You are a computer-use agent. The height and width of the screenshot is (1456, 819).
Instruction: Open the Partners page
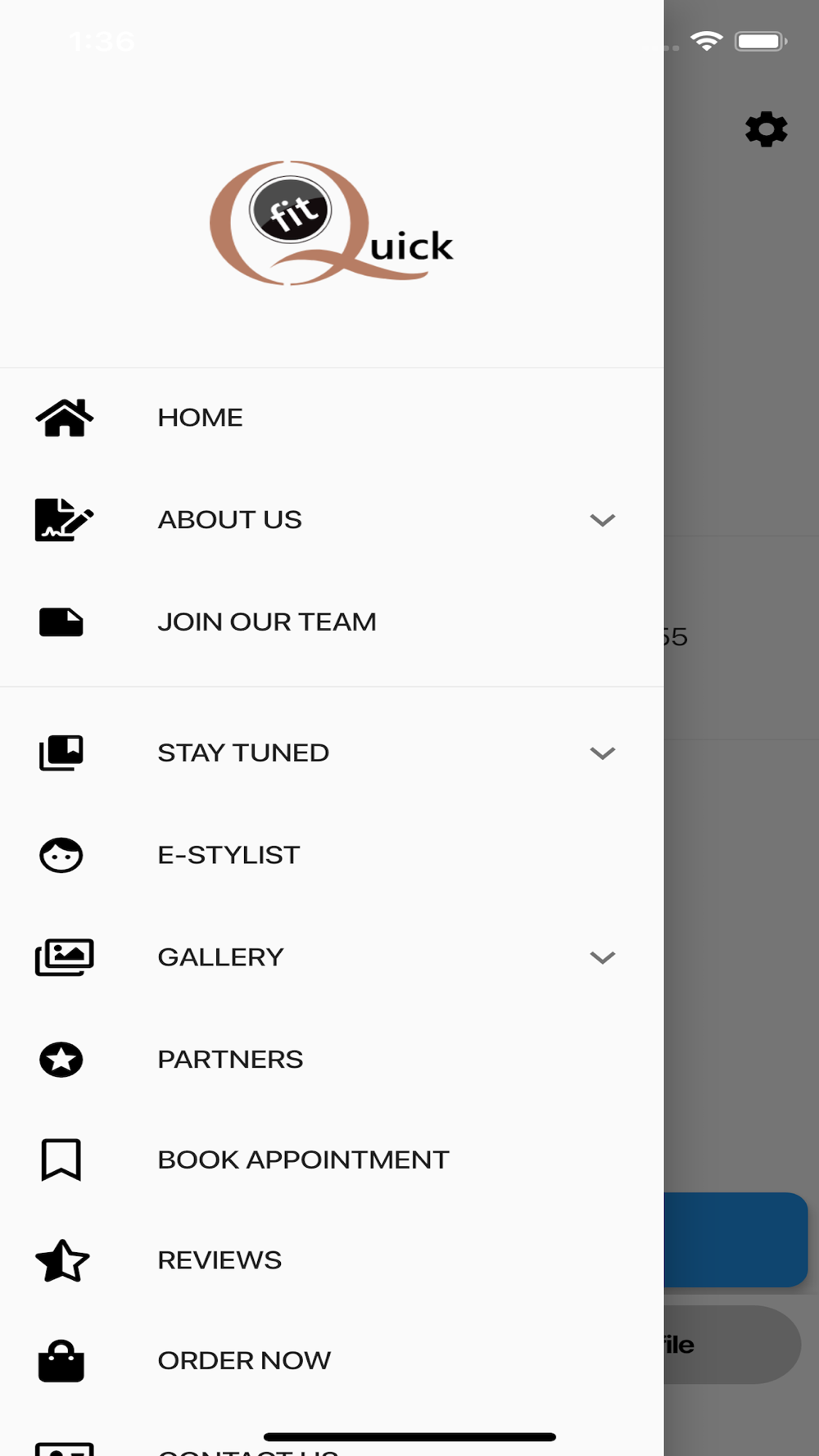(x=332, y=1059)
